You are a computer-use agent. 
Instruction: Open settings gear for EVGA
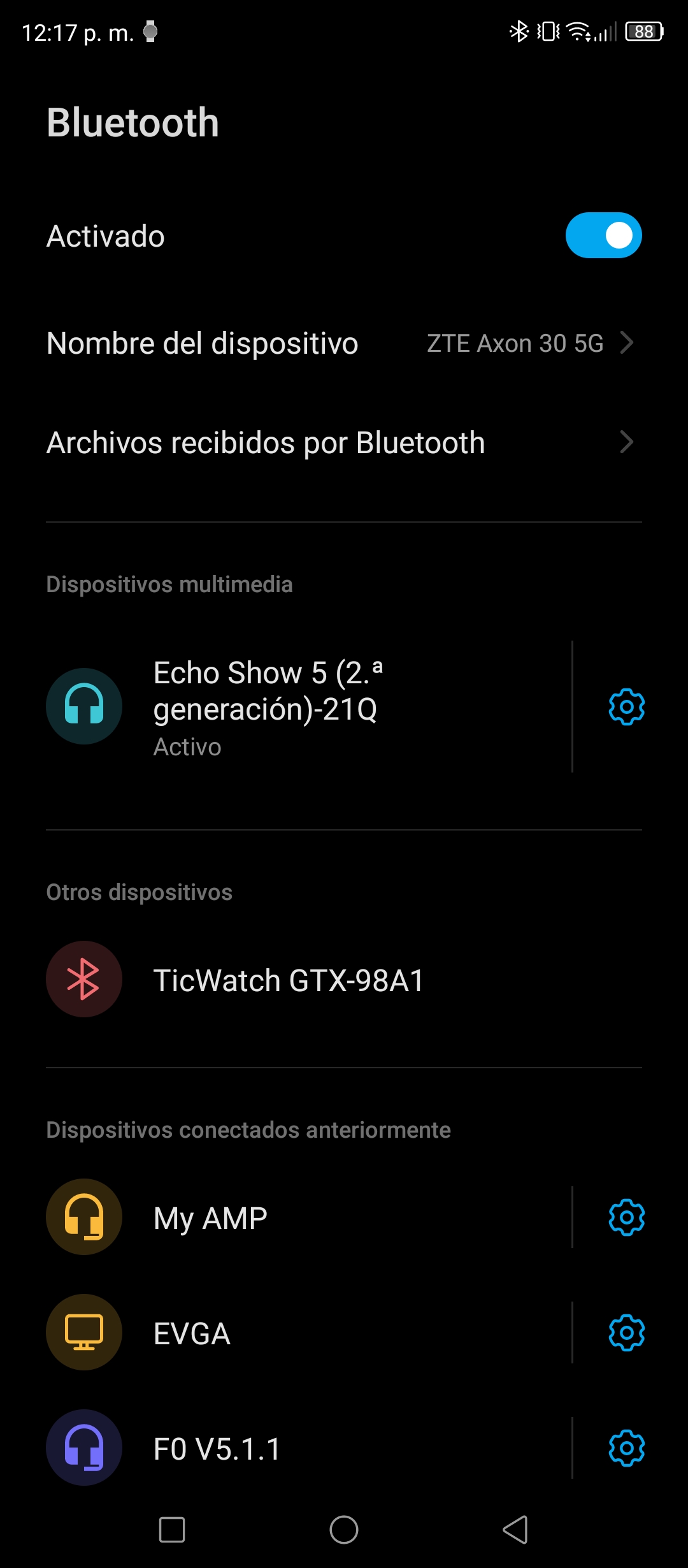tap(627, 1333)
